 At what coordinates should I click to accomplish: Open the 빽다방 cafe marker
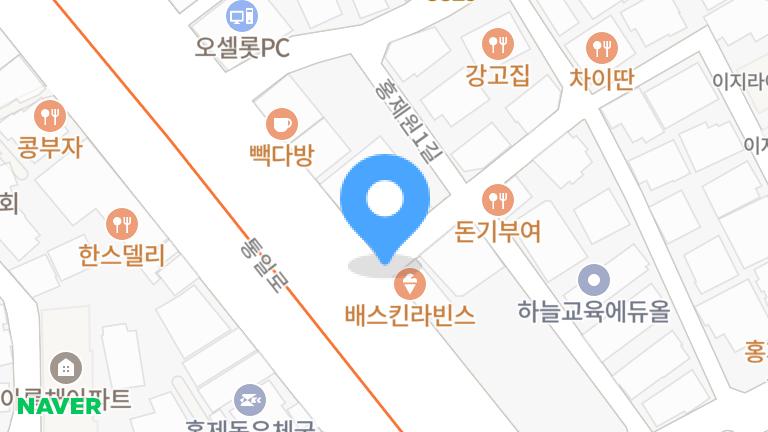pos(282,124)
